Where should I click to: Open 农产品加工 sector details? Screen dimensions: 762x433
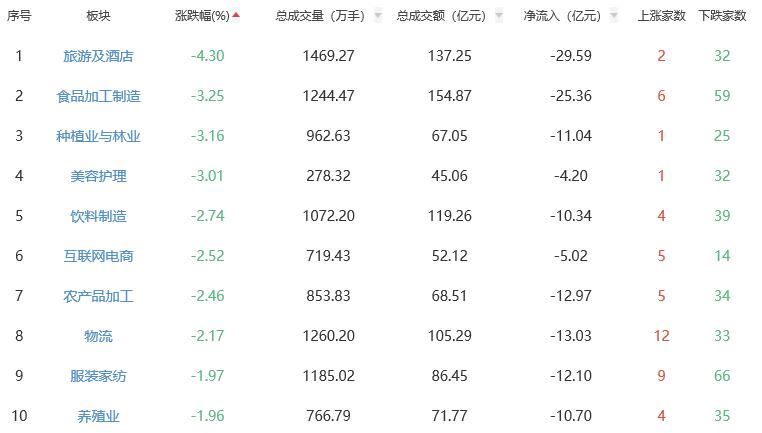98,296
